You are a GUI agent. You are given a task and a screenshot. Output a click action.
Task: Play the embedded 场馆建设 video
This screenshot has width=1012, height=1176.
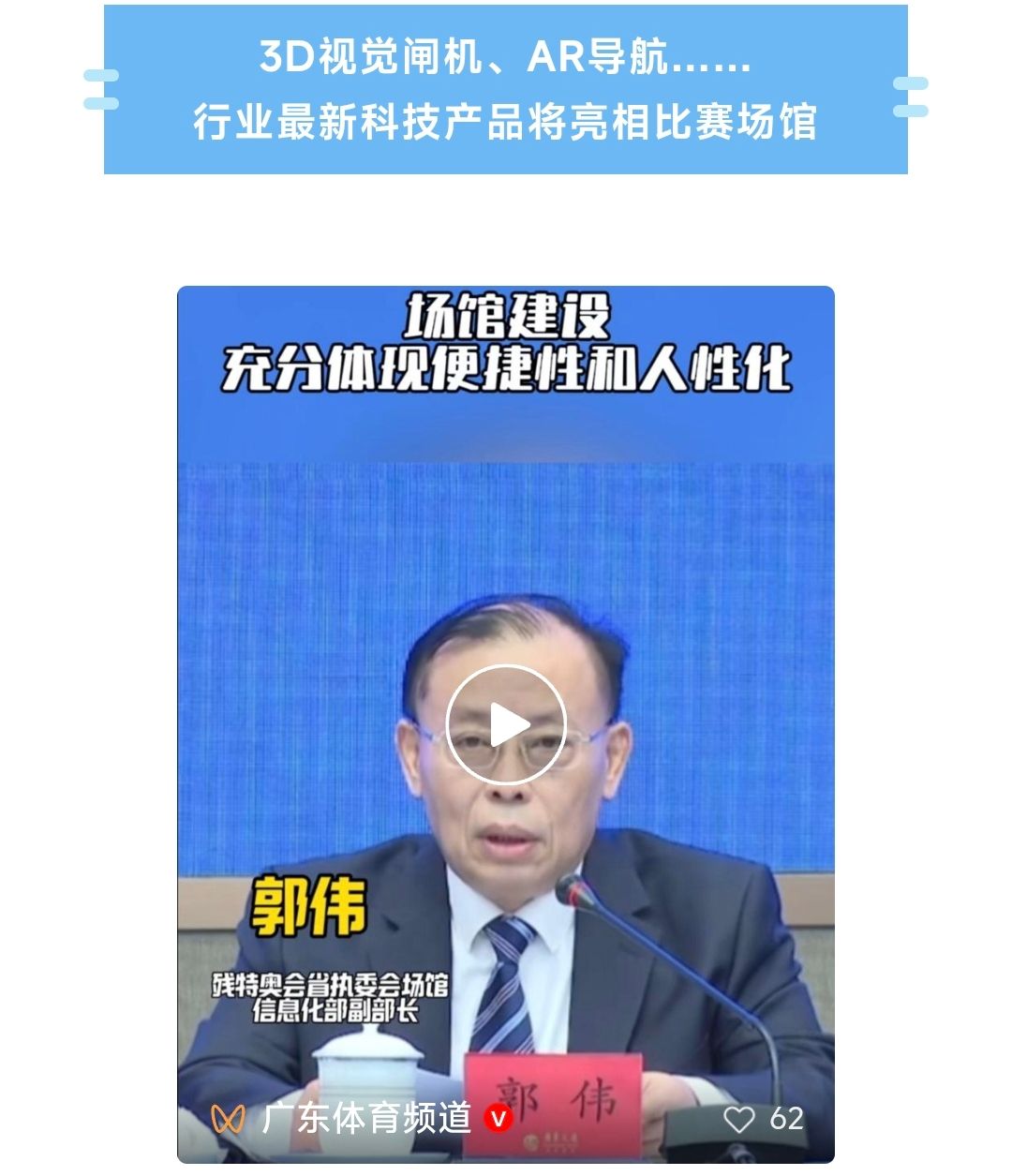click(x=506, y=725)
